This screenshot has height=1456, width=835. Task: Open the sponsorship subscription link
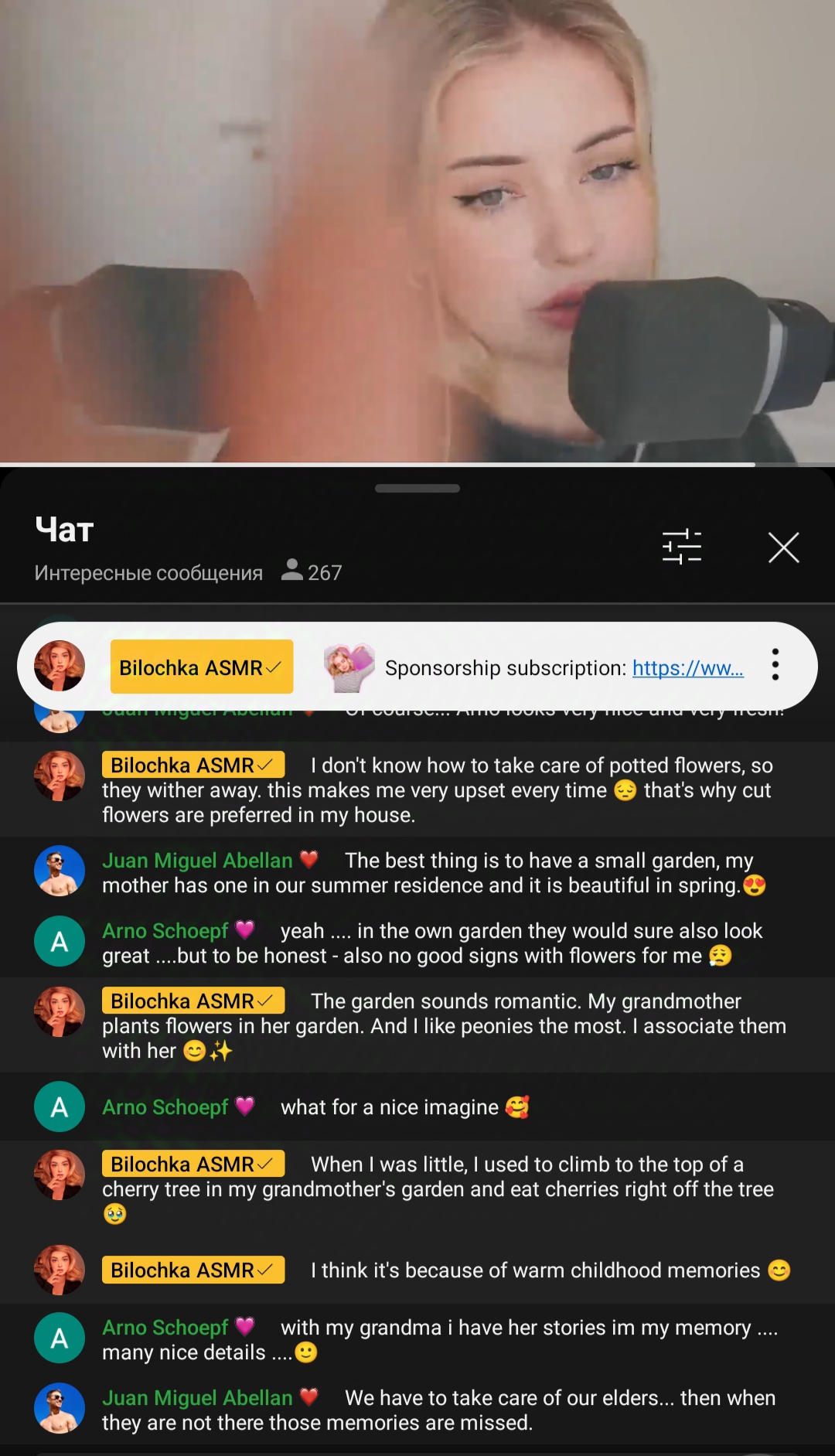click(687, 667)
